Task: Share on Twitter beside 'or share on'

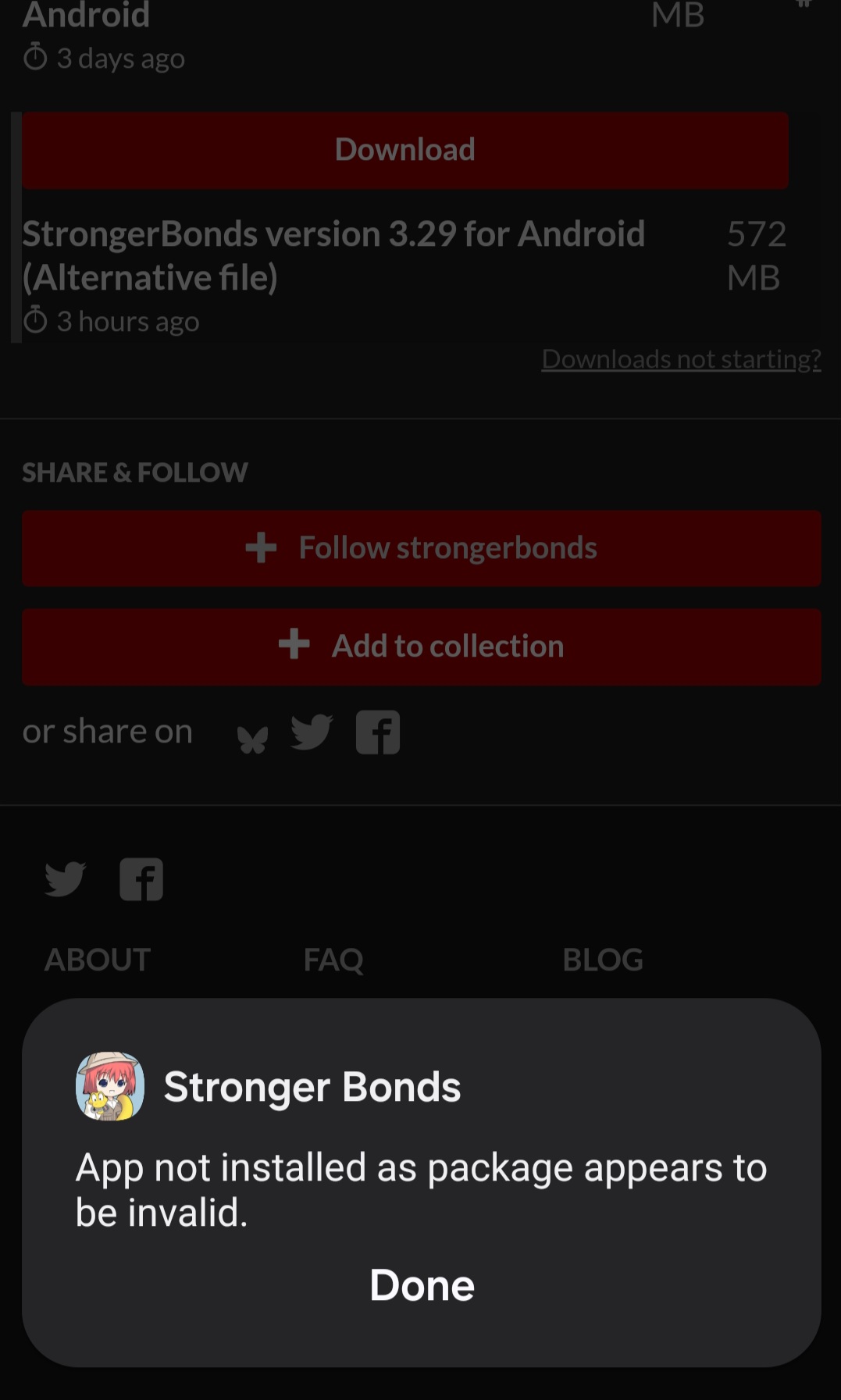Action: (312, 732)
